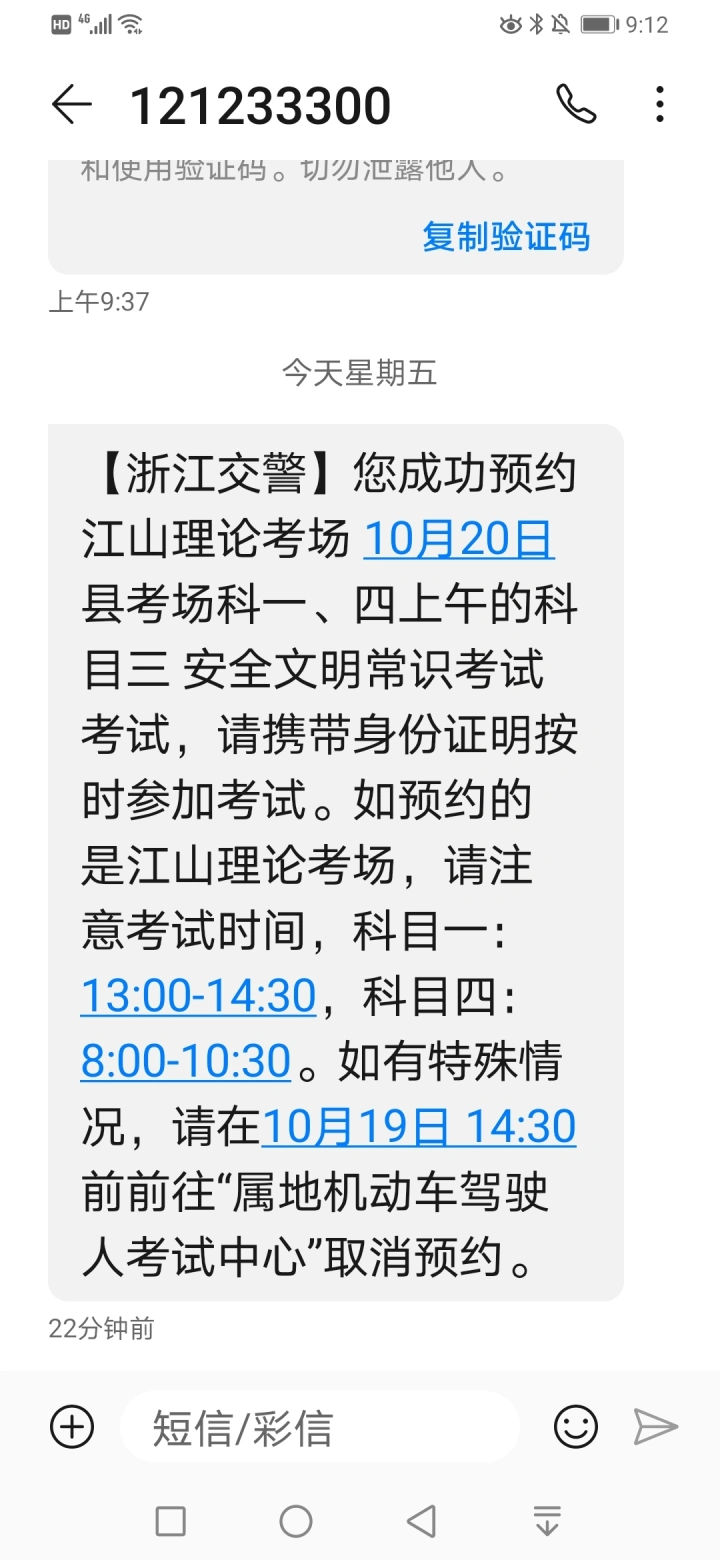
Task: Go to the system home screen
Action: (x=296, y=1521)
